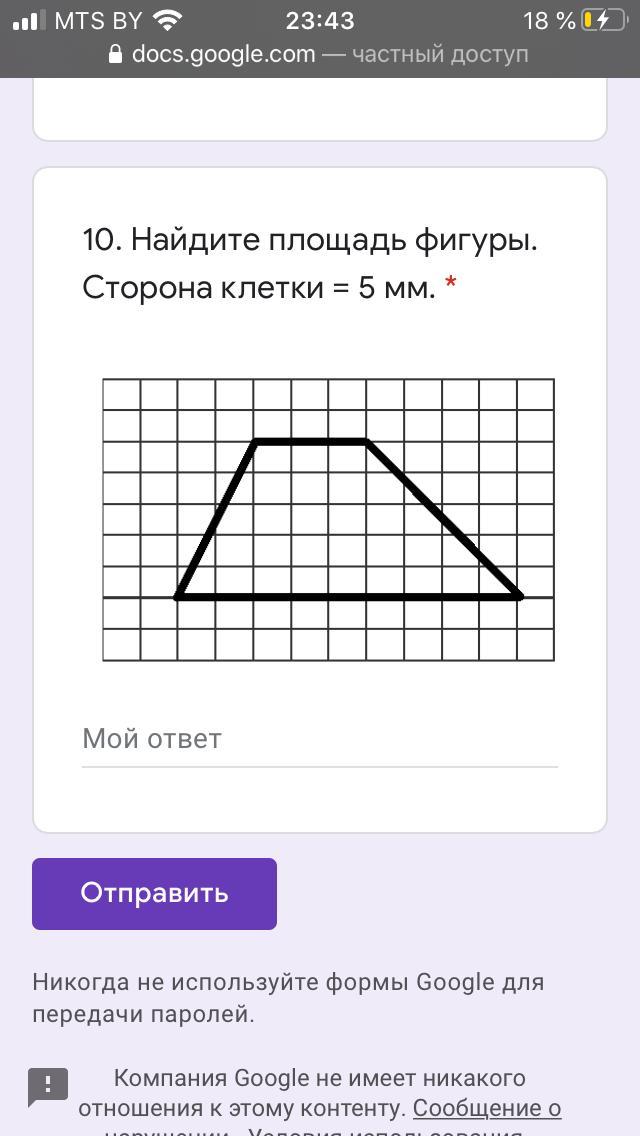Open the report abuse exclamation icon
Screen dimensions: 640x1136
point(48,1086)
